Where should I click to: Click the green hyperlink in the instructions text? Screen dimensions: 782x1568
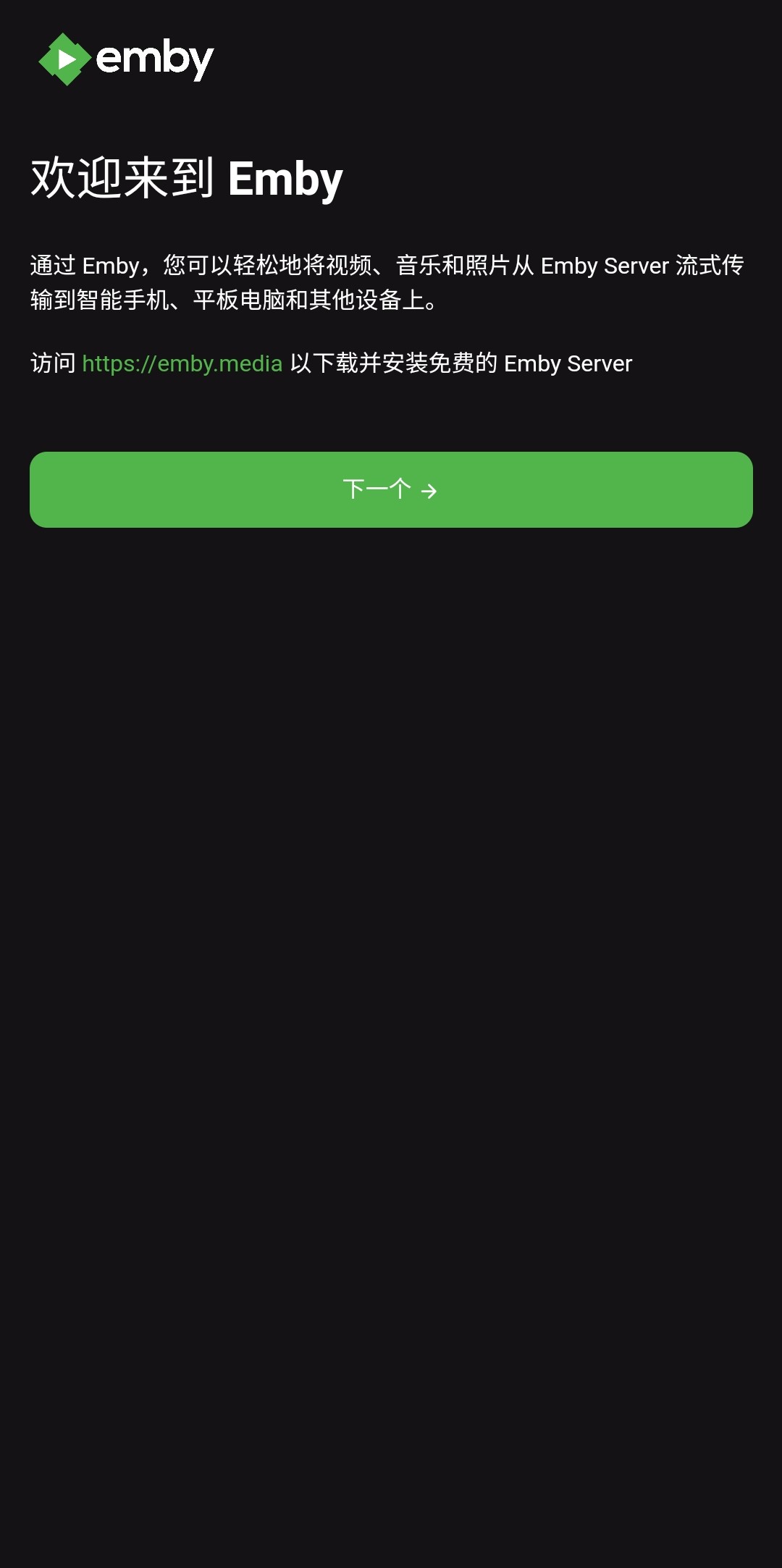(182, 364)
